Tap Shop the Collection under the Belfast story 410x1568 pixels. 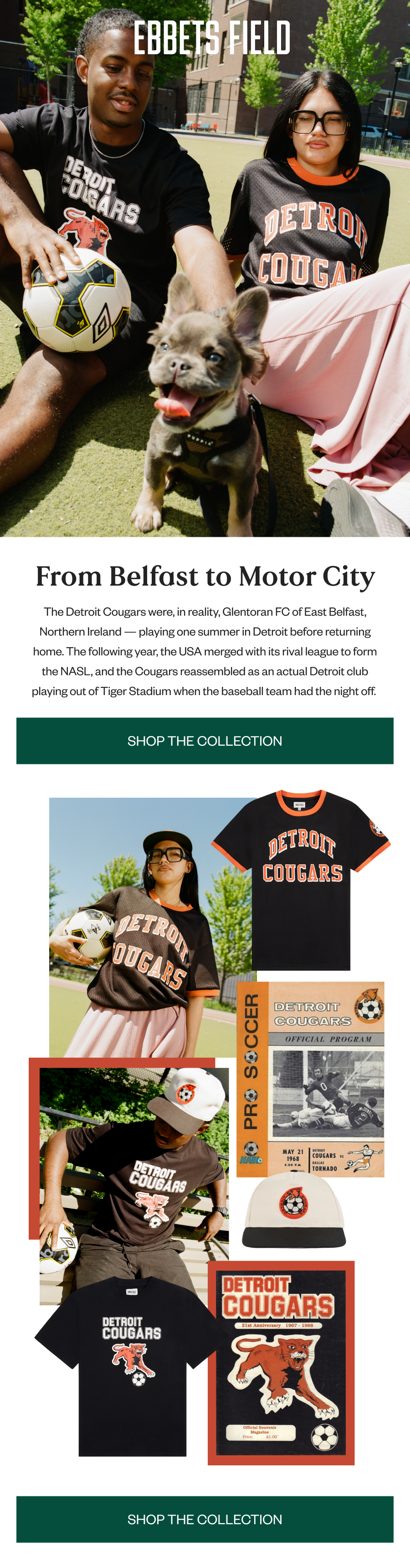[x=205, y=741]
